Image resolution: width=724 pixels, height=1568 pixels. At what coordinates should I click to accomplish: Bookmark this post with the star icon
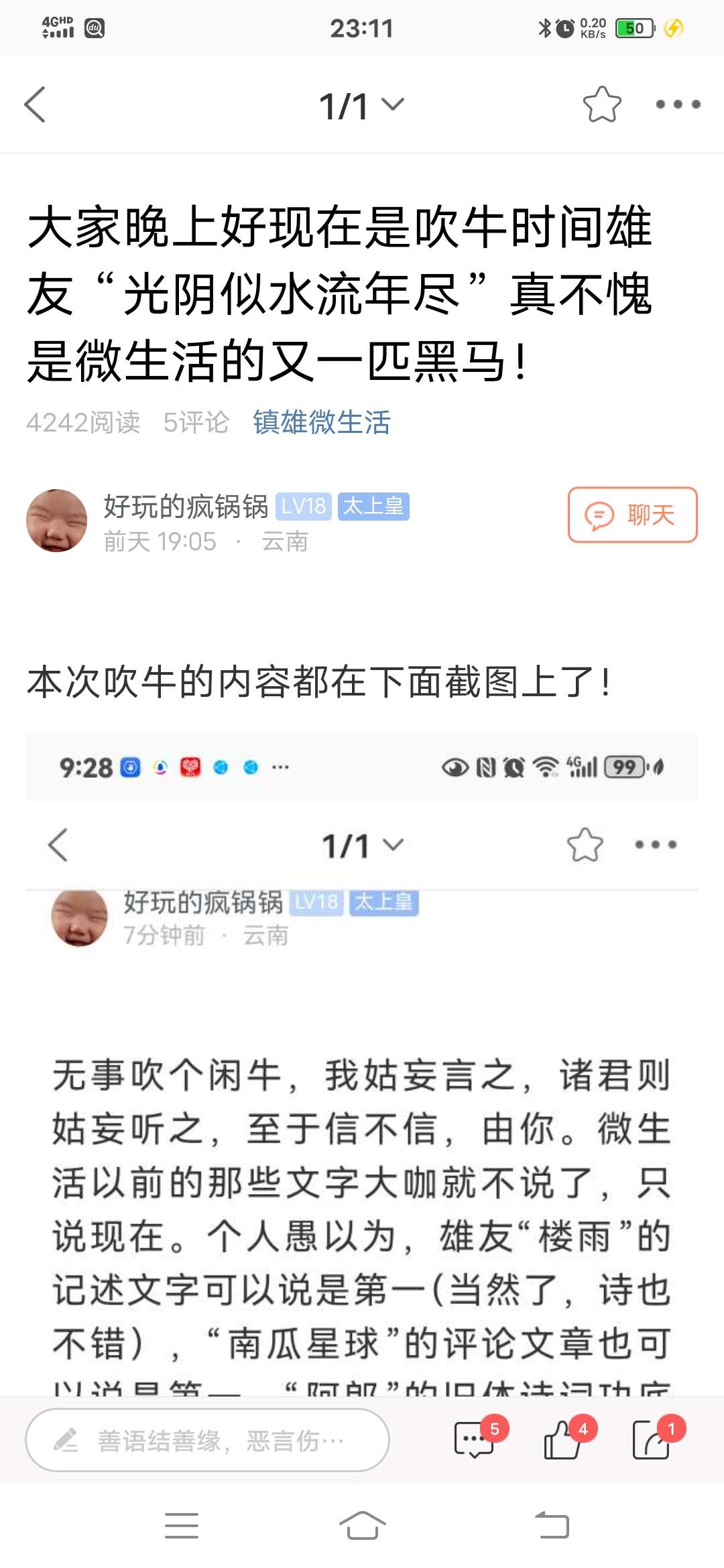(601, 105)
